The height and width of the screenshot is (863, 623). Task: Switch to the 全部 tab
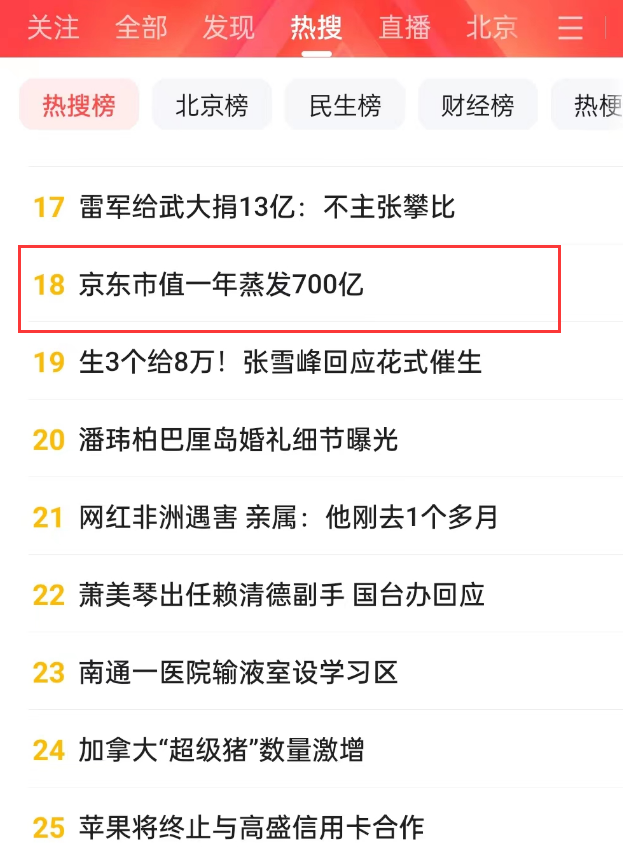coord(140,28)
